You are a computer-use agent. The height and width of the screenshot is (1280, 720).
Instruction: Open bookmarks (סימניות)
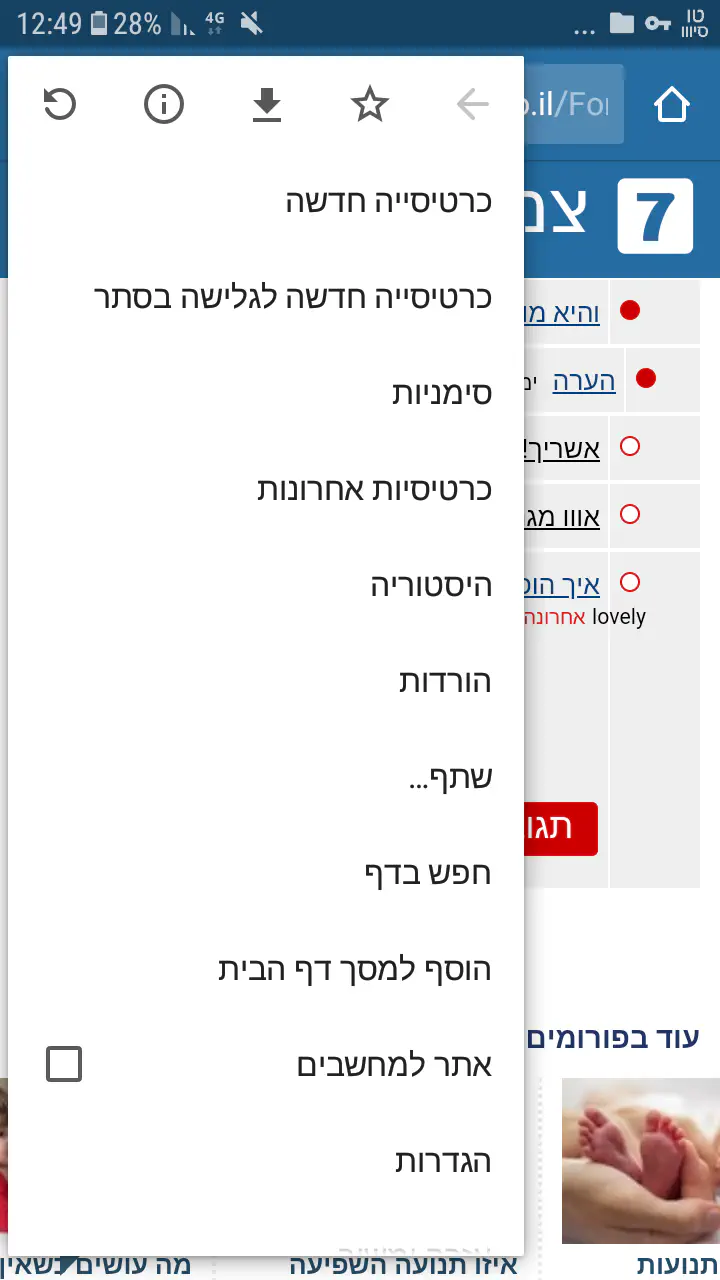441,393
